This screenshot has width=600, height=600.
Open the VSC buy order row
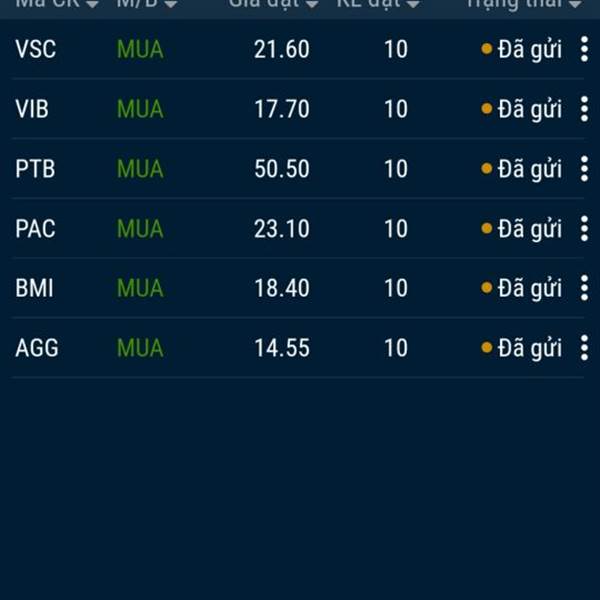tap(280, 49)
